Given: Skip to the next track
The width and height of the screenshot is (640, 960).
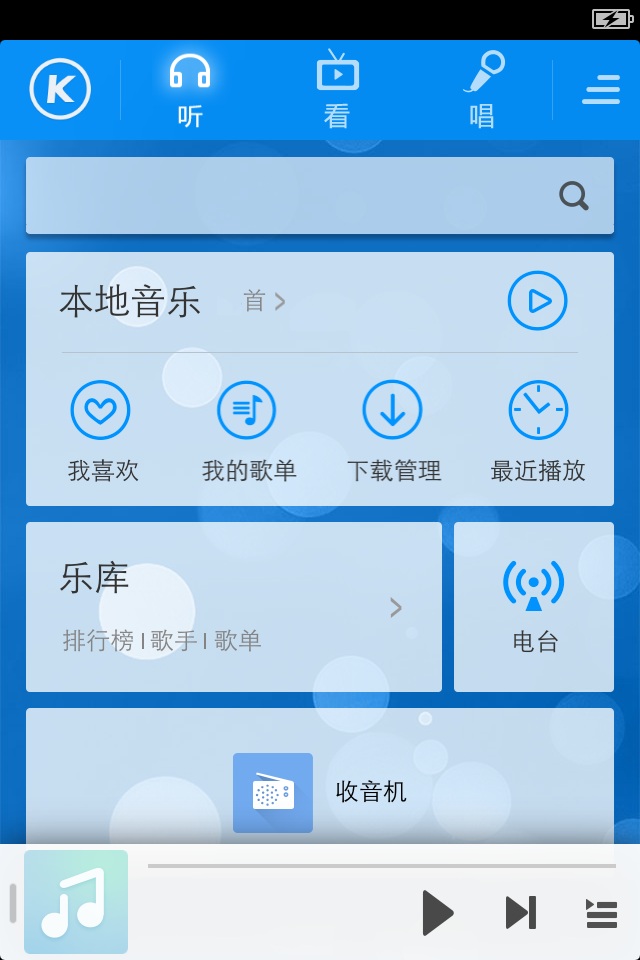Looking at the screenshot, I should point(520,912).
